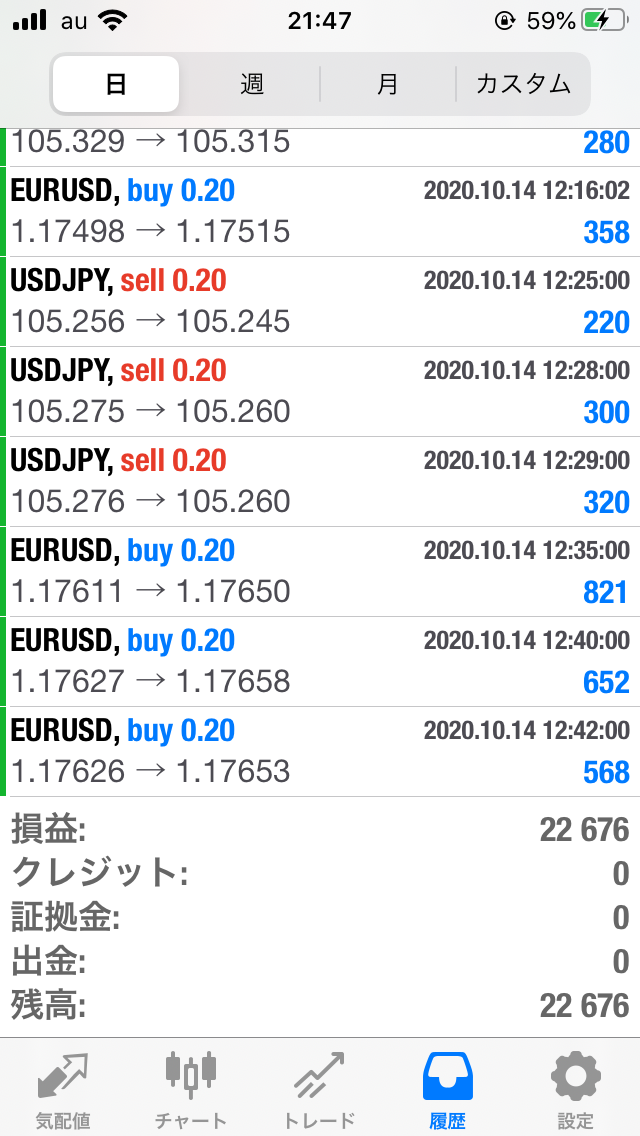Image resolution: width=640 pixels, height=1136 pixels.
Task: Open the 気配値 quotes tab
Action: tap(63, 1089)
